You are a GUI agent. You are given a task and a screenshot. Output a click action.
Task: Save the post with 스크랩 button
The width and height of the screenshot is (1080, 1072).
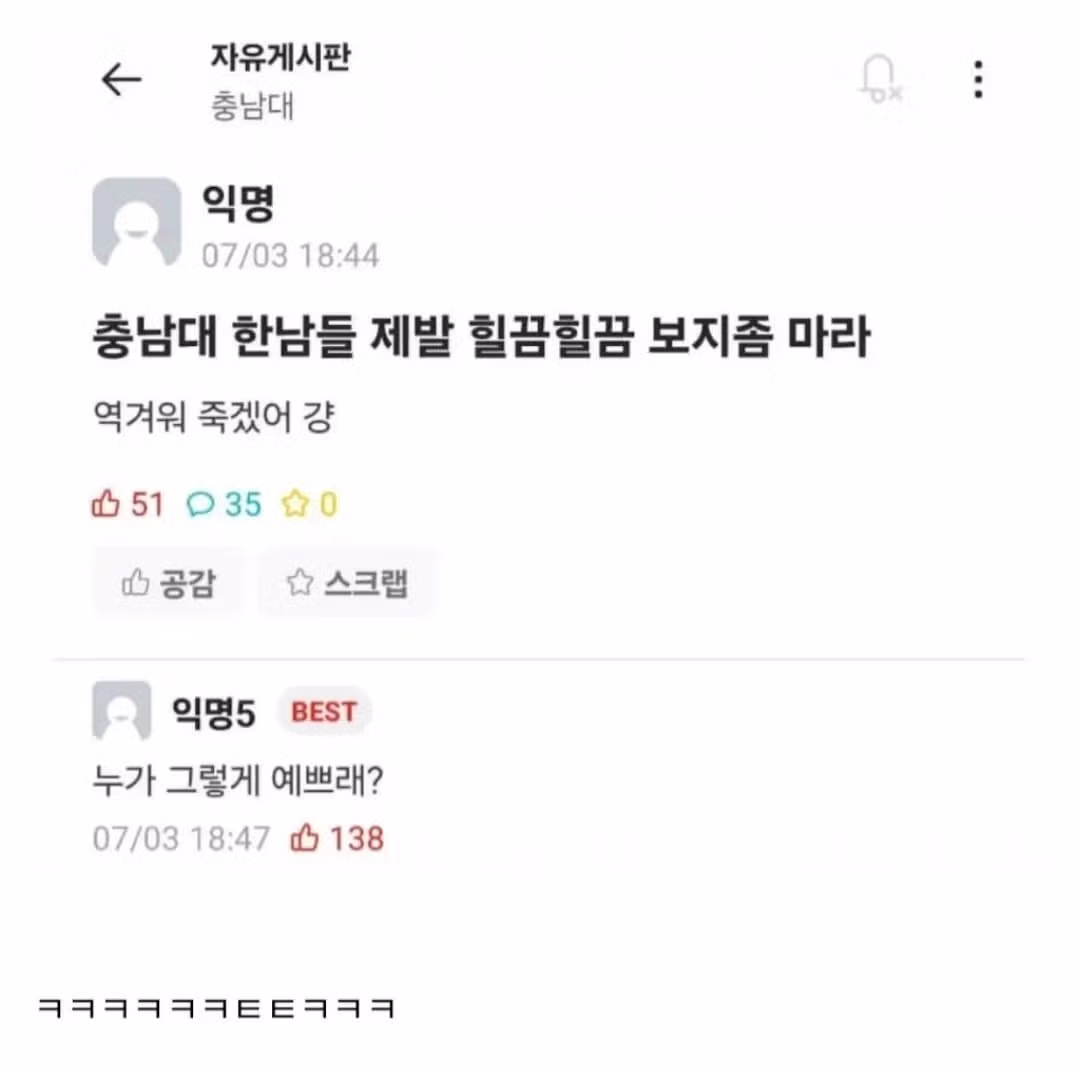(x=347, y=583)
